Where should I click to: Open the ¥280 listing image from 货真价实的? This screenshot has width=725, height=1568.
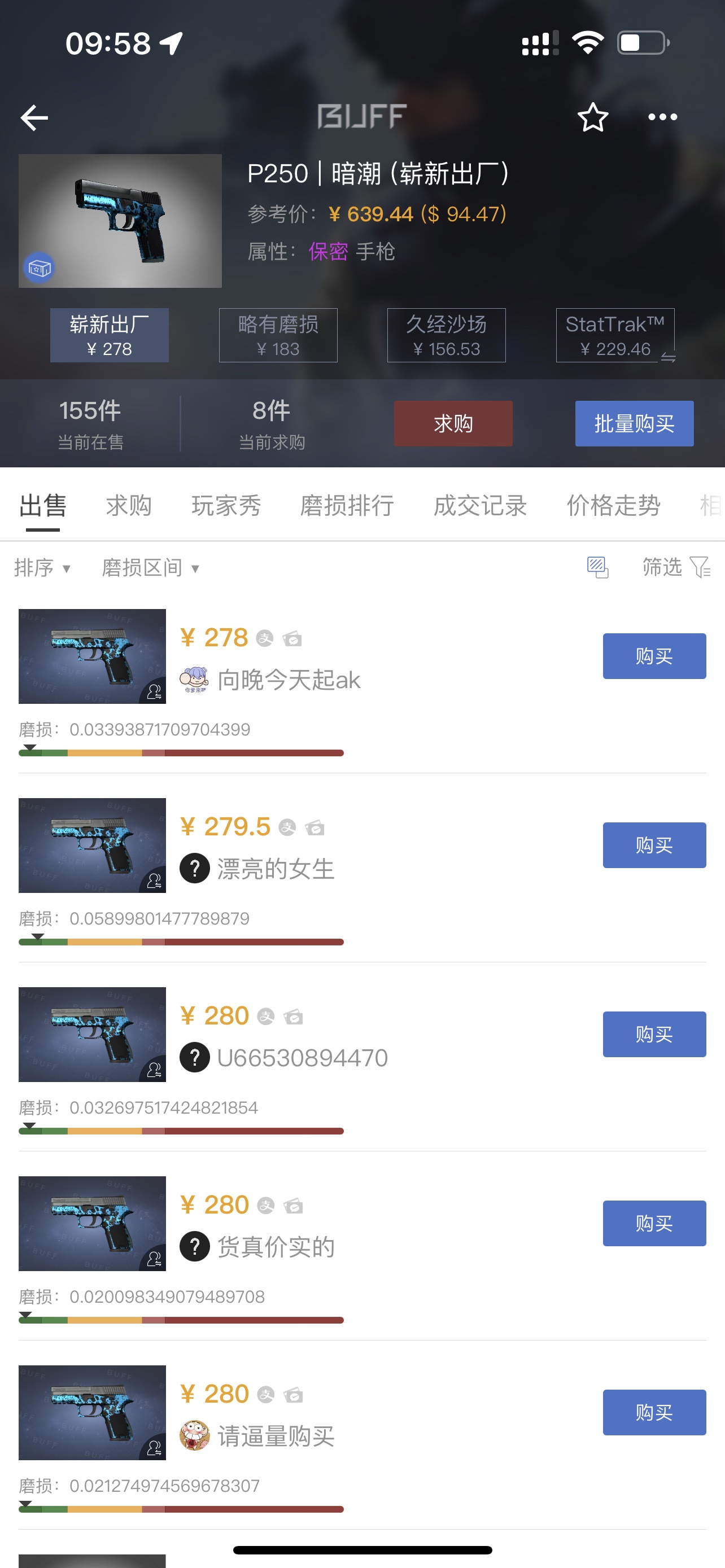pyautogui.click(x=92, y=1224)
